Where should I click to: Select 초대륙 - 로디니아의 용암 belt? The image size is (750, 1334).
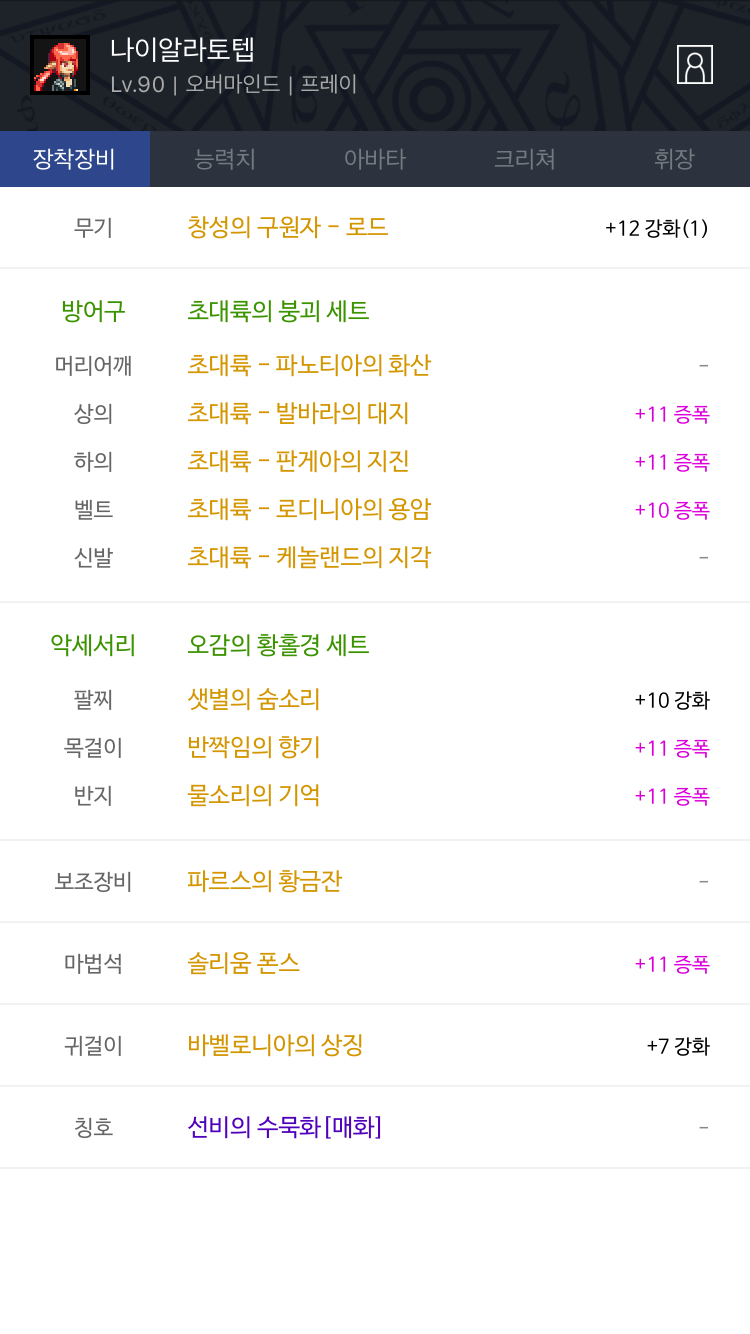pyautogui.click(x=309, y=509)
